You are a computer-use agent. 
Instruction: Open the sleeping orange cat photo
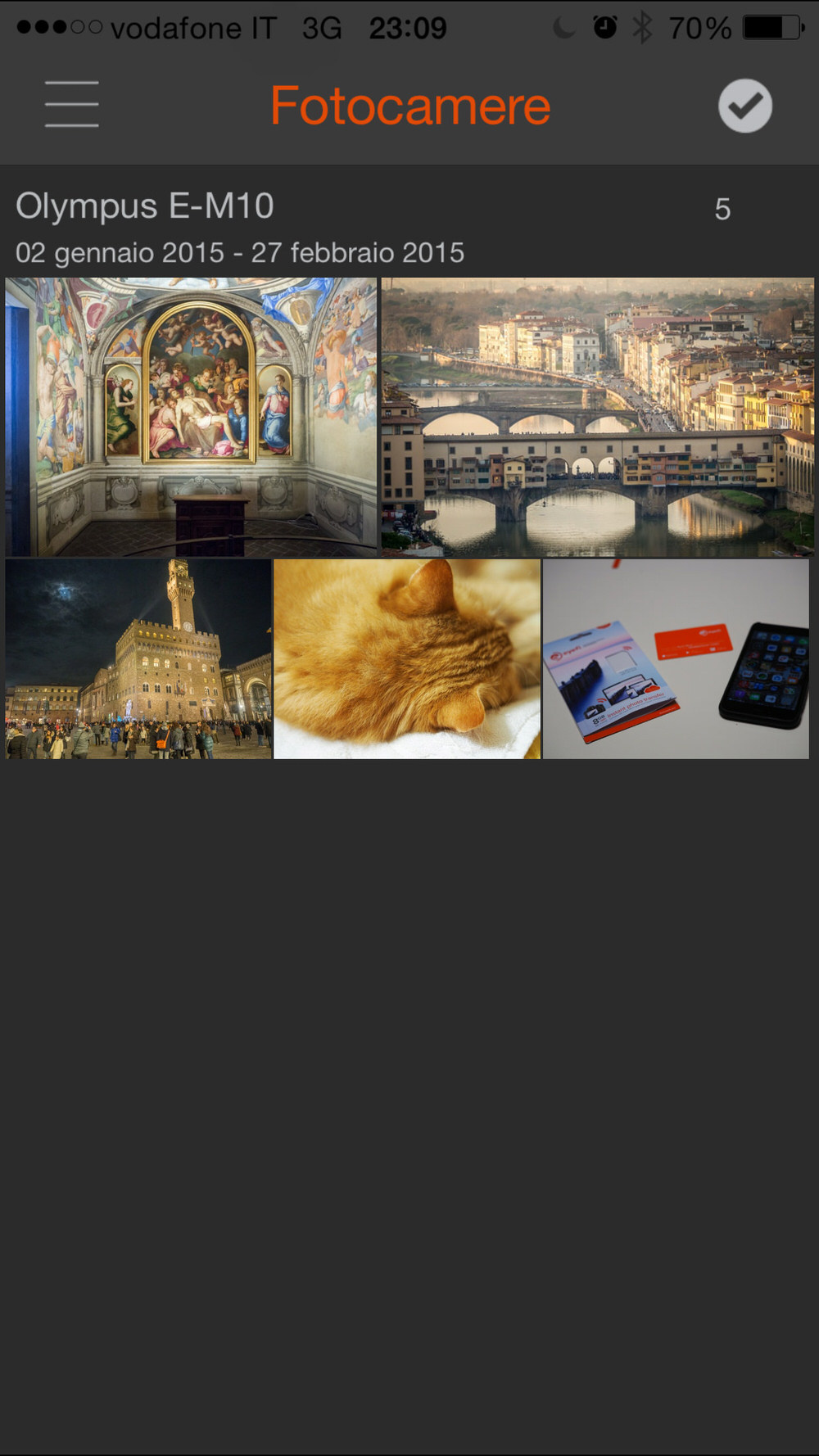click(x=407, y=659)
